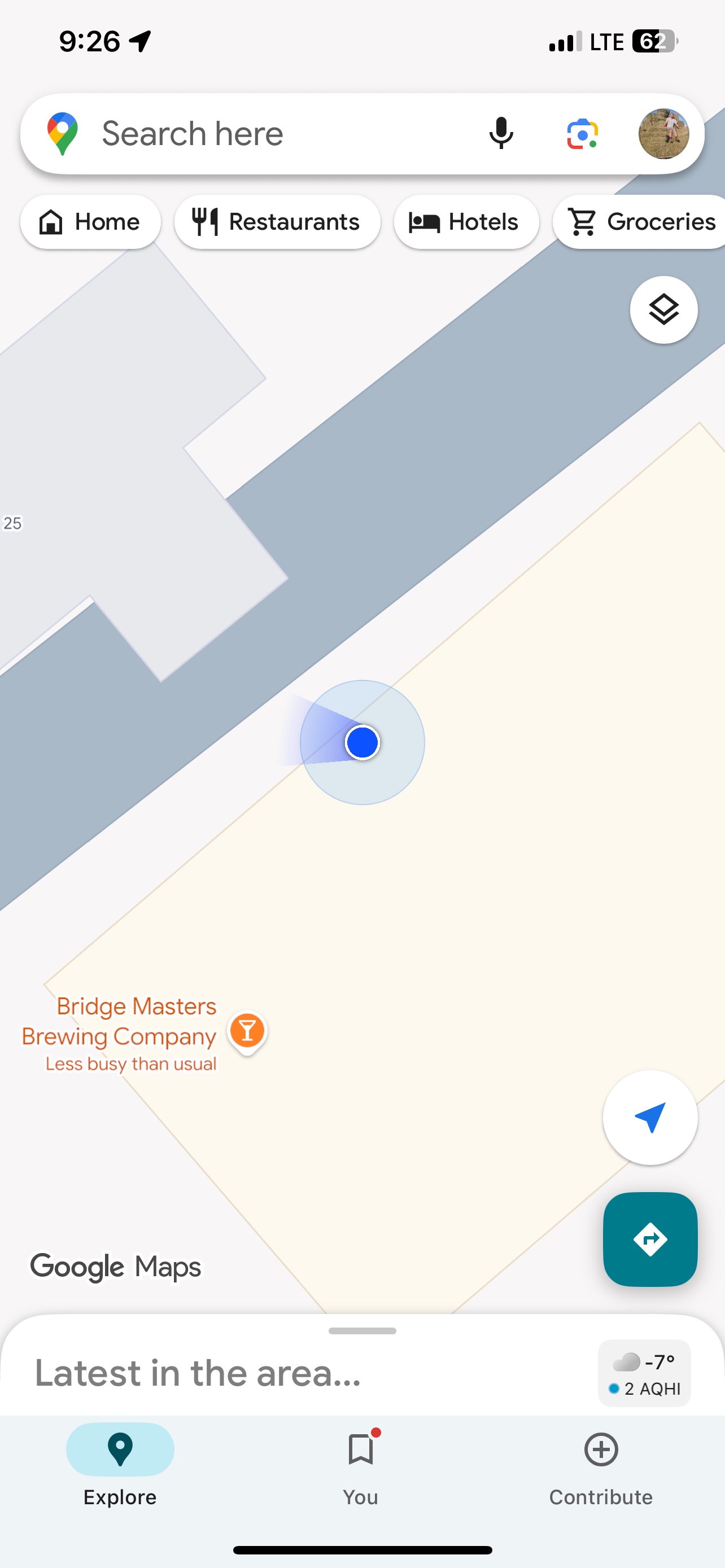Start voice search with the microphone
Viewport: 725px width, 1568px height.
tap(501, 133)
